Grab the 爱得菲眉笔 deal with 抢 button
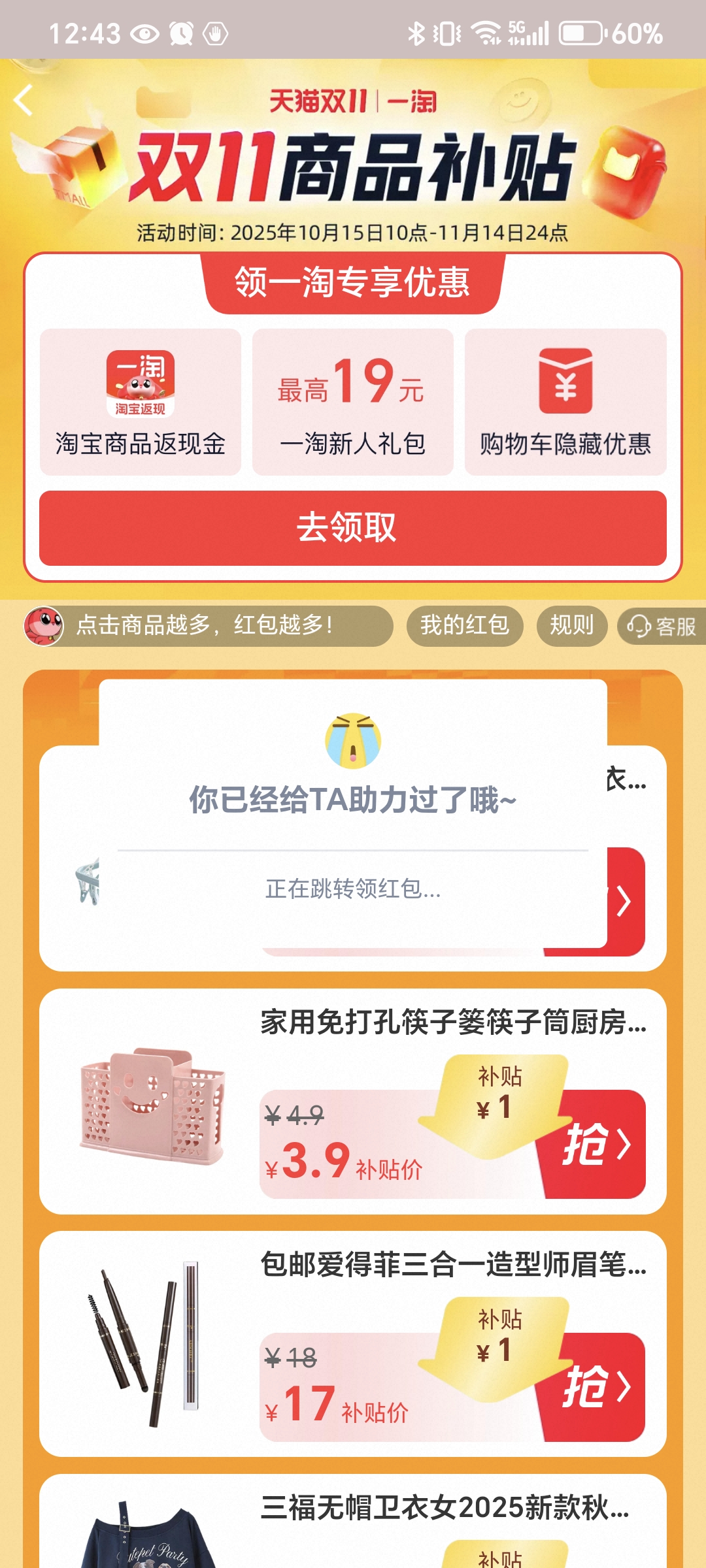Viewport: 706px width, 1568px height. pyautogui.click(x=596, y=1388)
